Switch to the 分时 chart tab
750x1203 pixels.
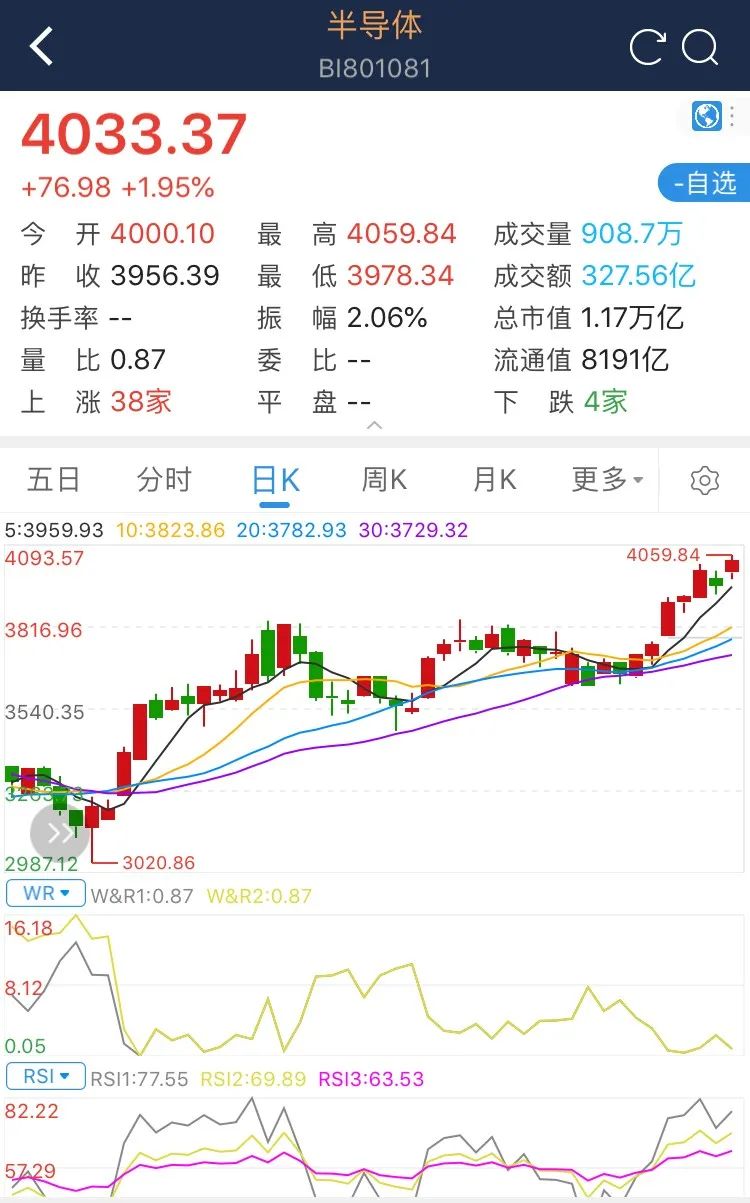point(164,480)
